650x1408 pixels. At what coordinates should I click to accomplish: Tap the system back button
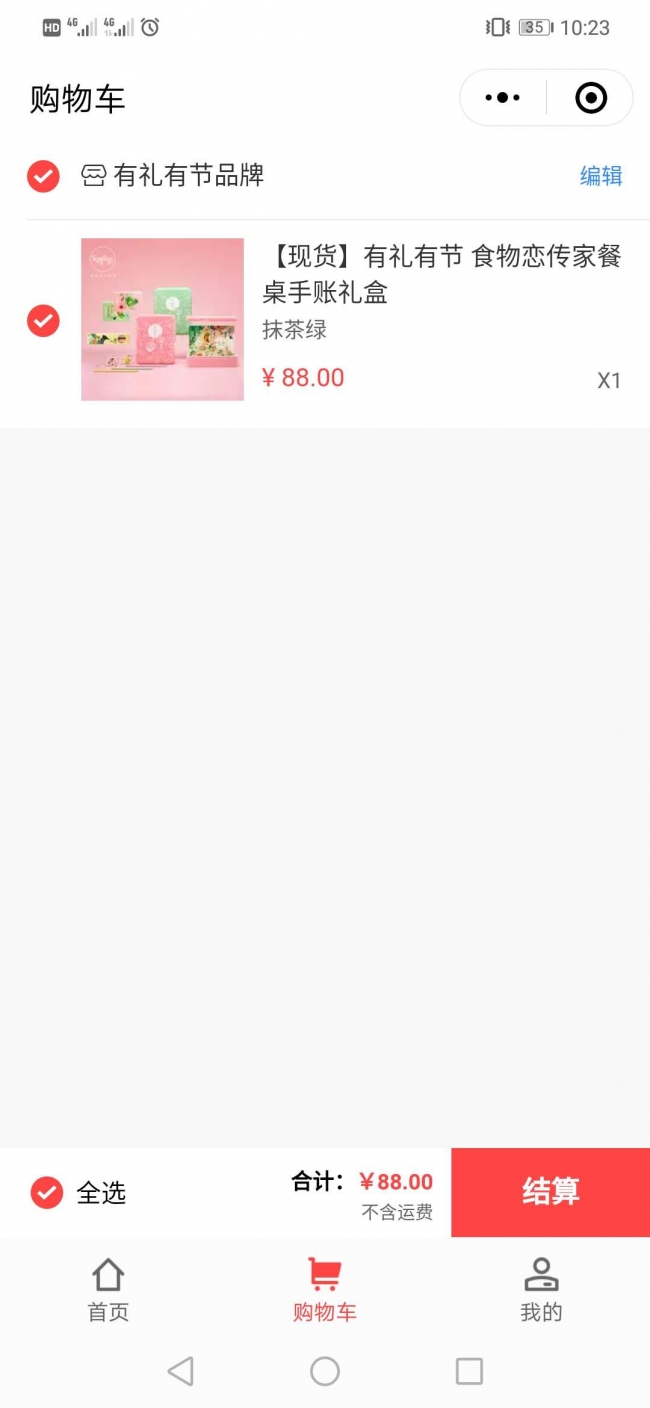tap(181, 1371)
